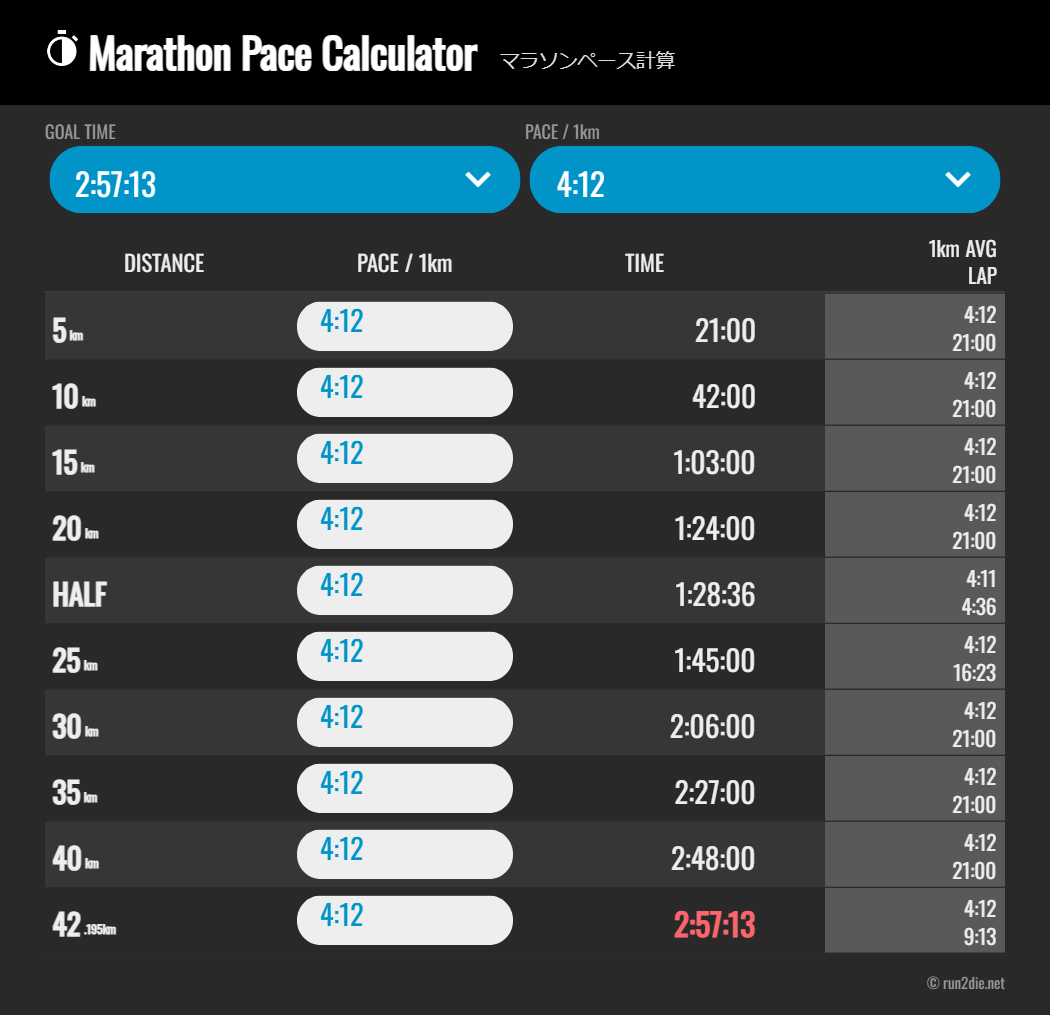Select the 40 km pace field
This screenshot has width=1050, height=1015.
(404, 854)
